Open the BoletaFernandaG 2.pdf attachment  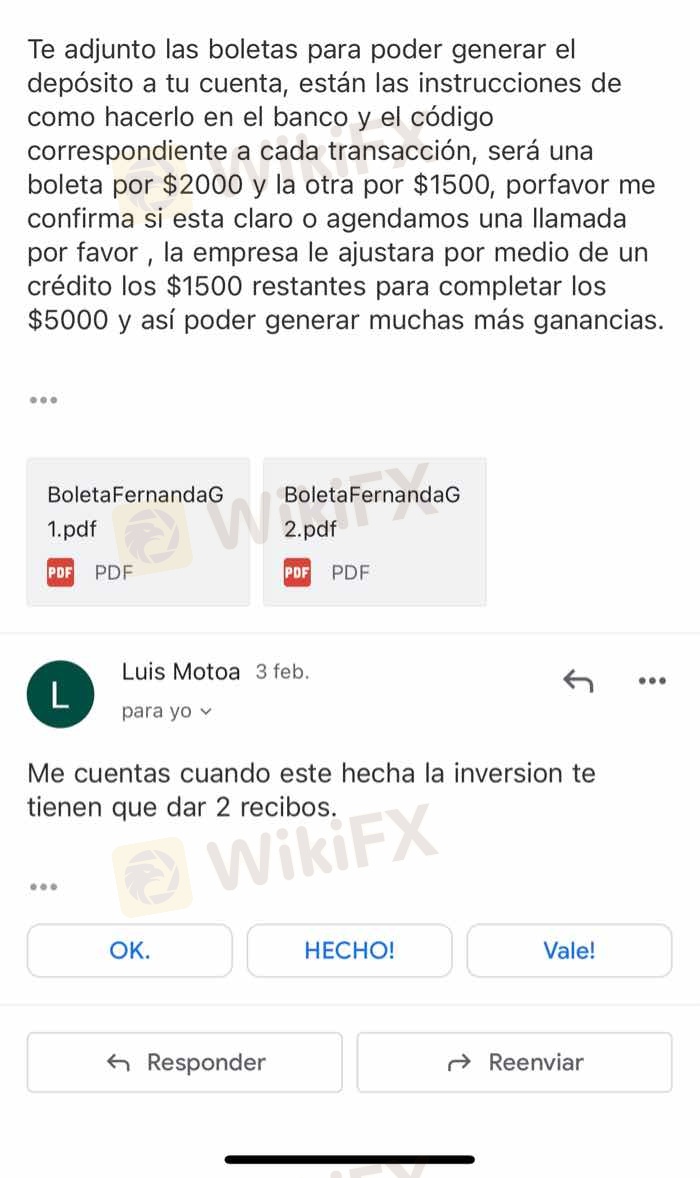[x=374, y=531]
